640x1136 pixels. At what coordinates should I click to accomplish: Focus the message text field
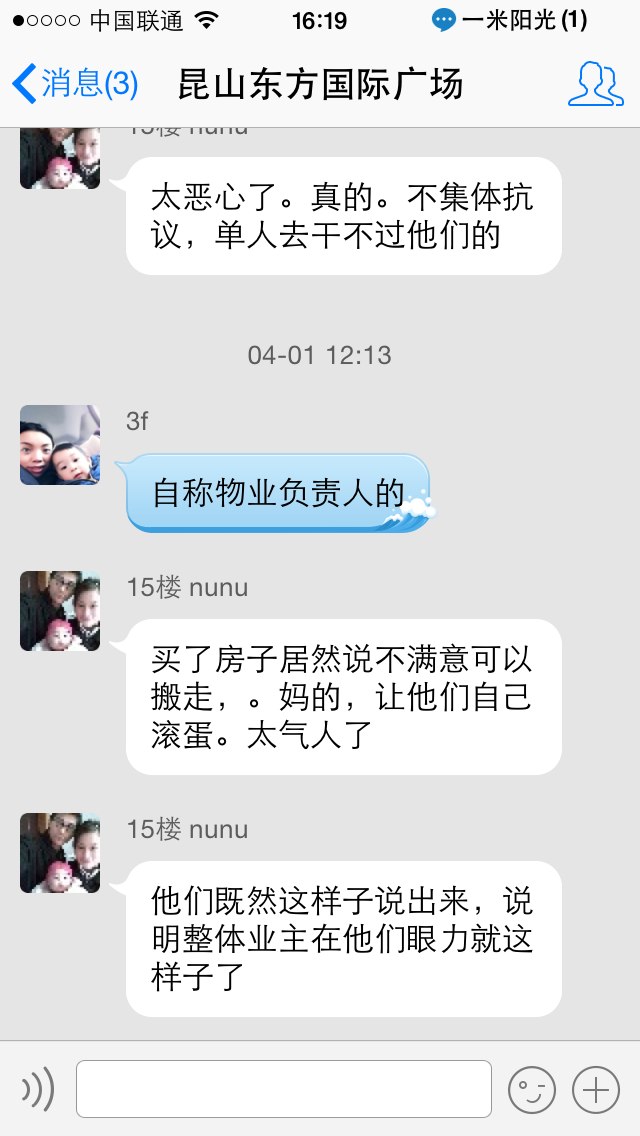pyautogui.click(x=283, y=1088)
